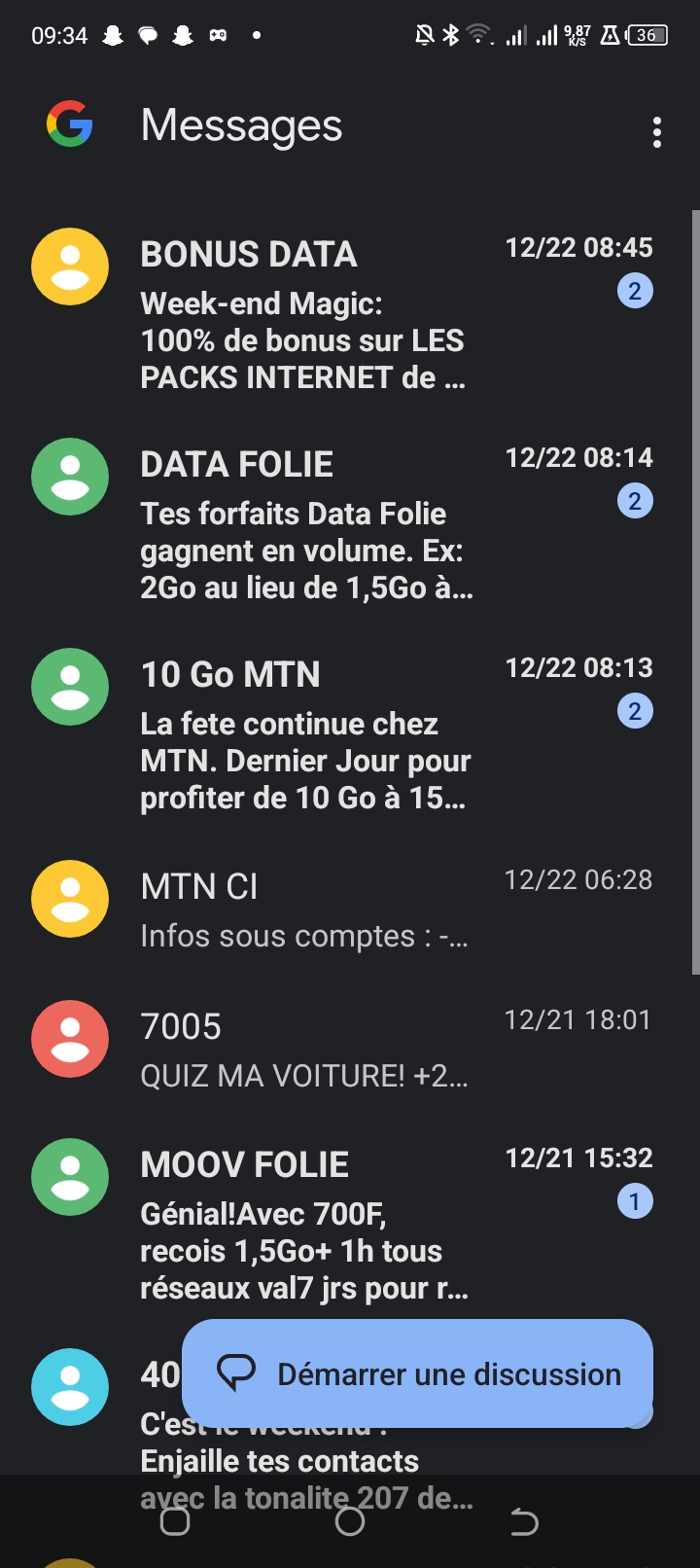Go to home via navigation bar circle
This screenshot has width=700, height=1568.
click(350, 1521)
